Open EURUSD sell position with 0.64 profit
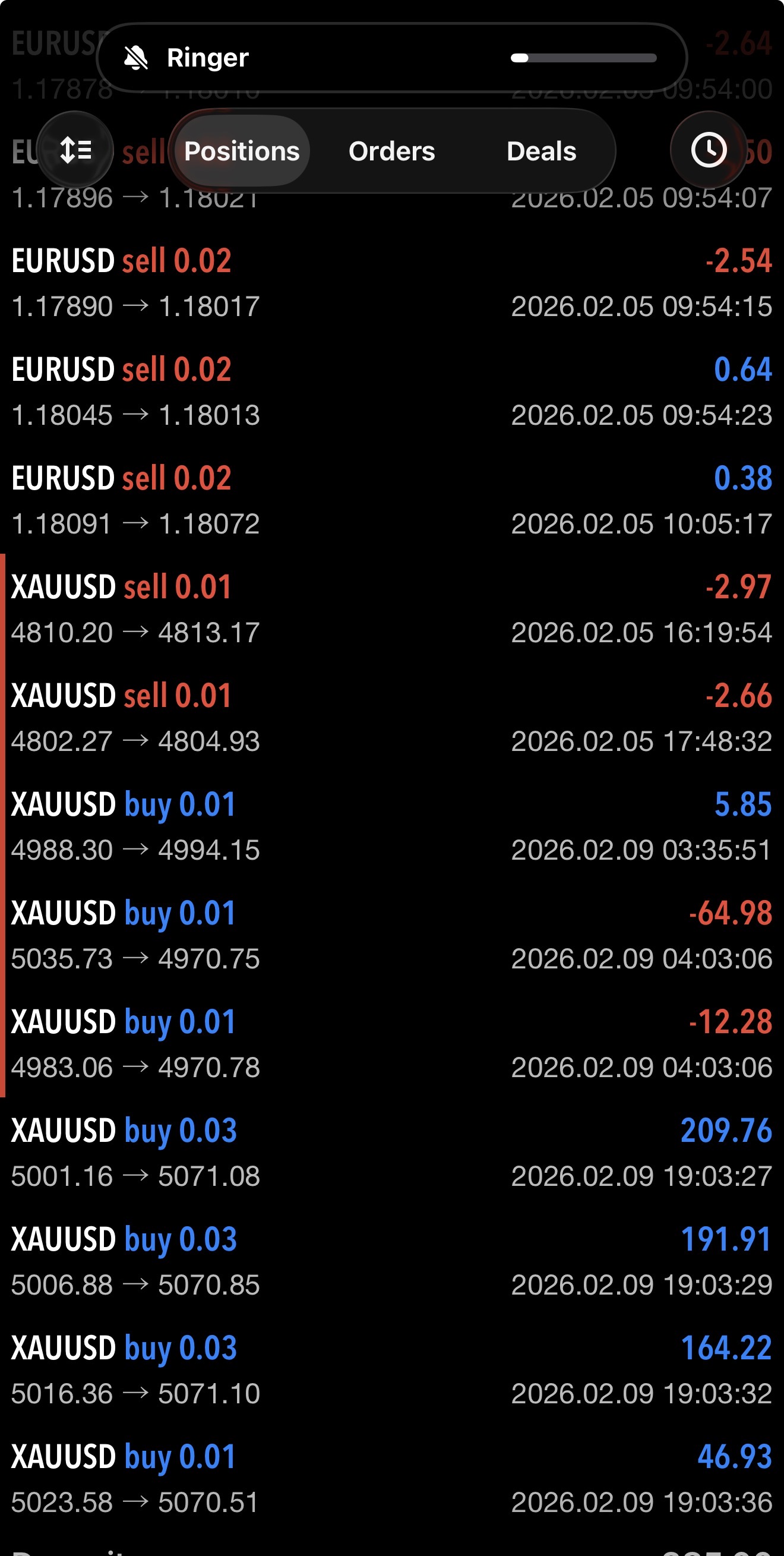 (391, 392)
